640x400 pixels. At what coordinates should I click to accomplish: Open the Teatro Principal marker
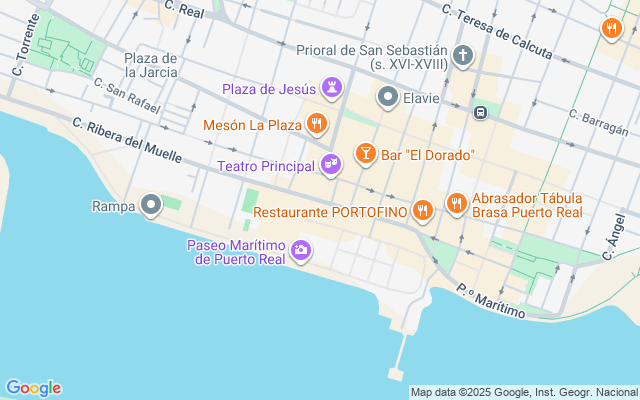coord(331,165)
